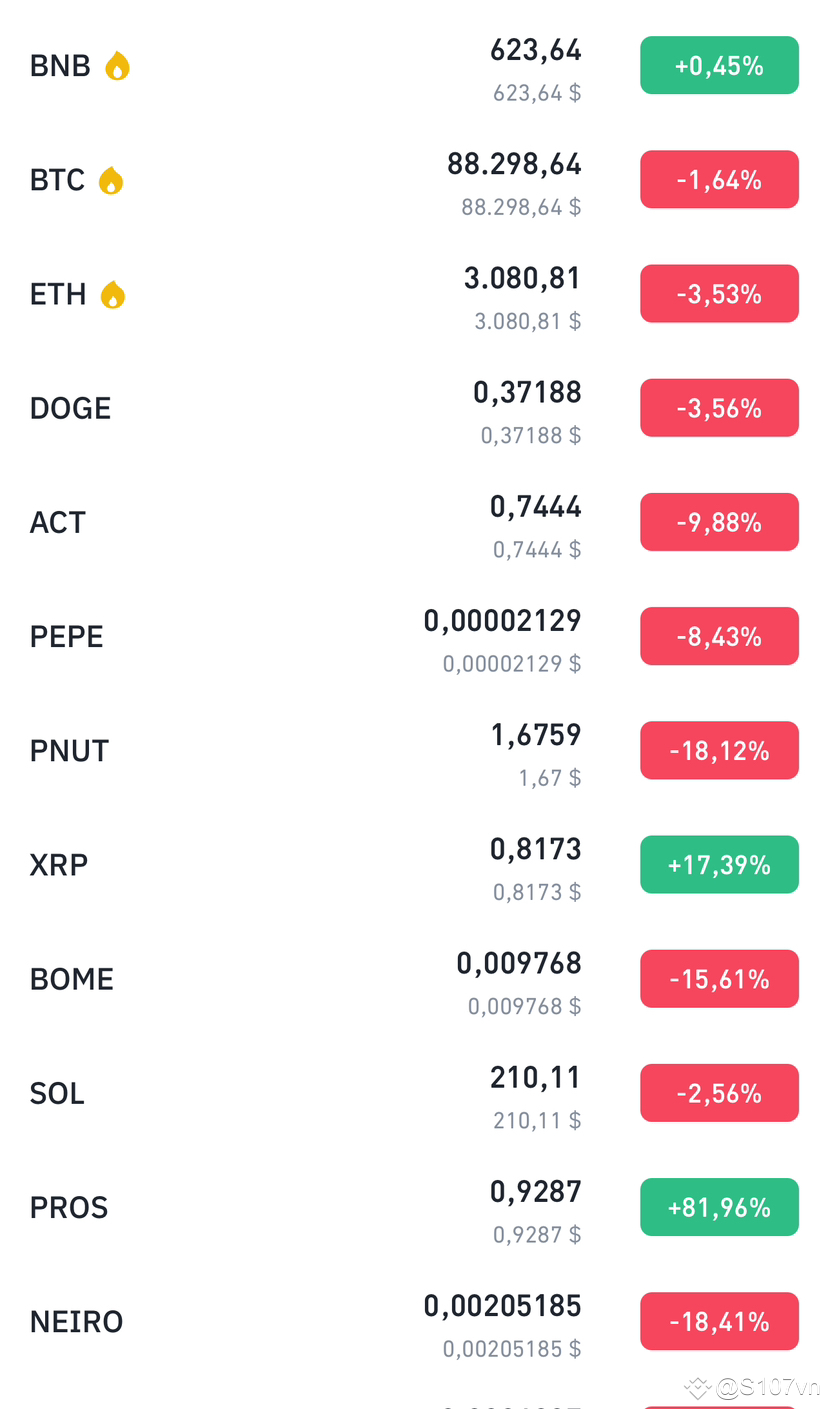Image resolution: width=828 pixels, height=1409 pixels.
Task: Tap the +81,96% change badge for PROS
Action: (x=719, y=1207)
